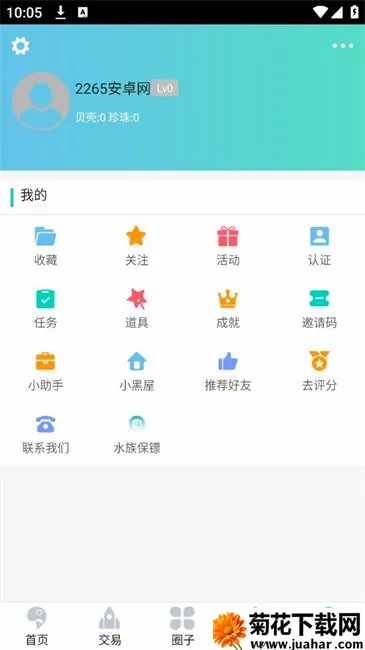Screen dimensions: 365x650
Task: Open 小助手 assistant
Action: [x=46, y=371]
